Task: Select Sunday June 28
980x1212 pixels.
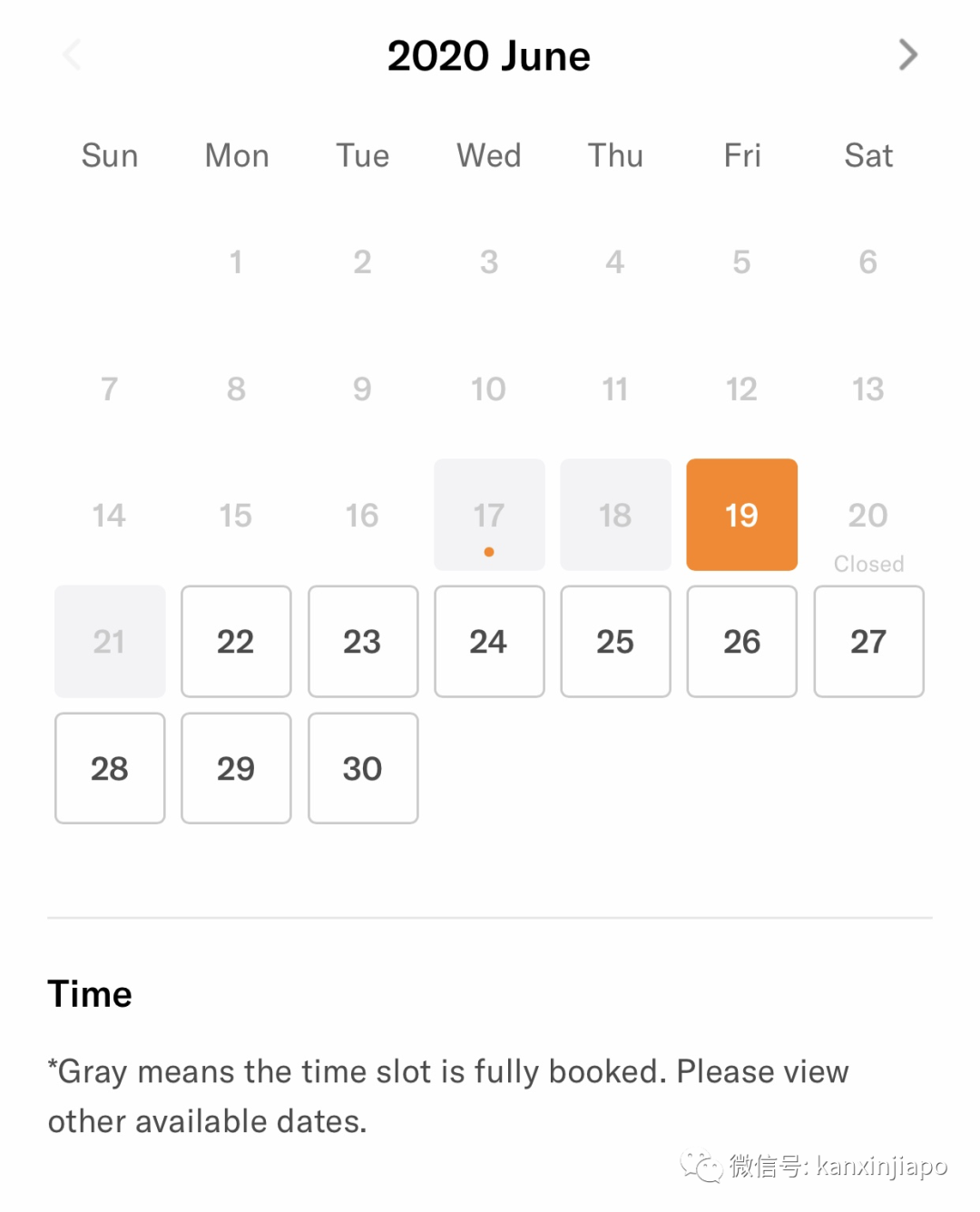Action: click(110, 768)
